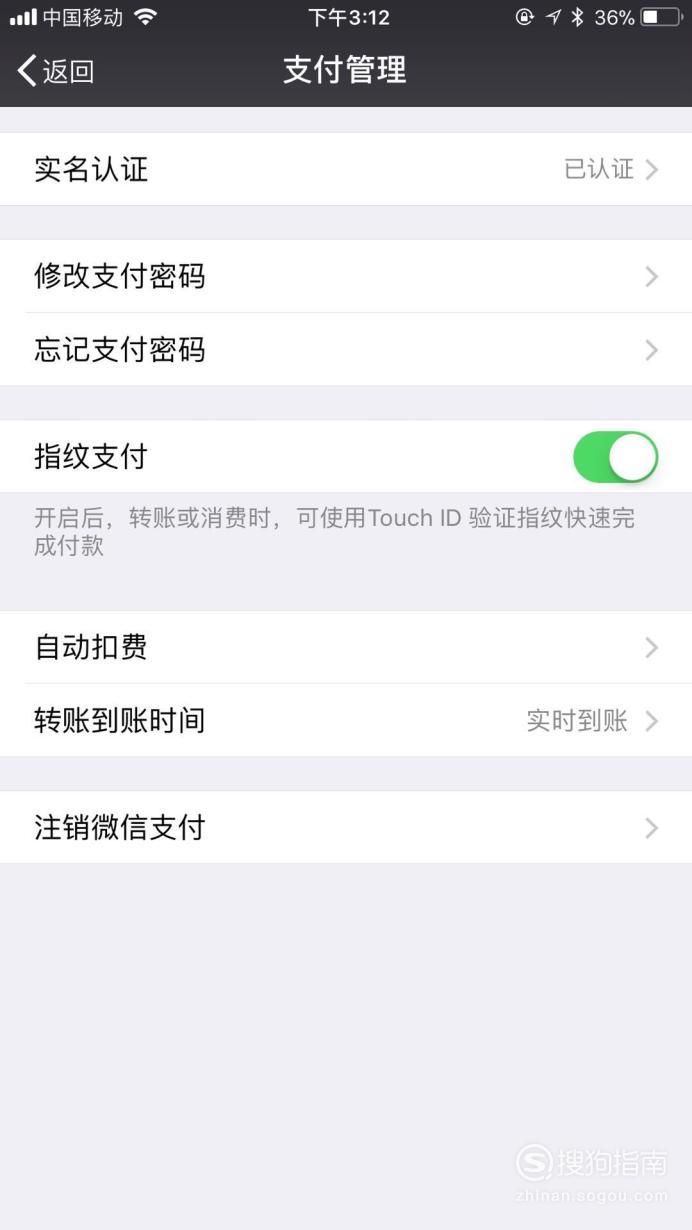Select 忘记支付密码 option
Screen dimensions: 692x1230
346,350
